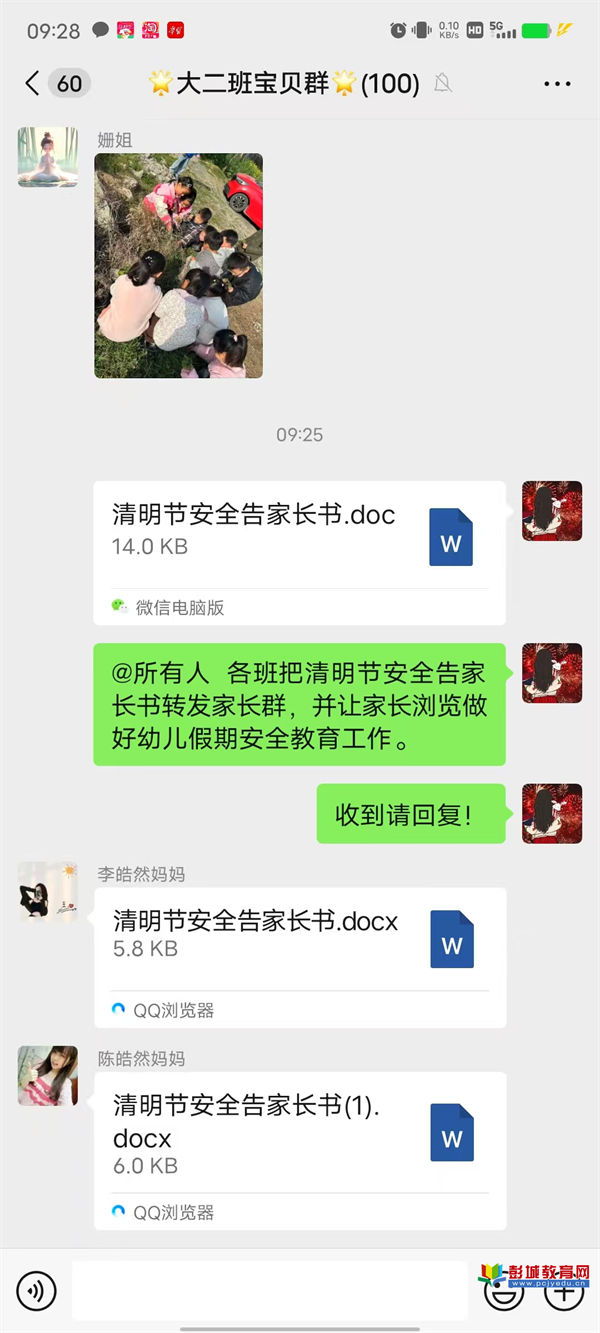Open the group chat overflow menu
600x1333 pixels.
coord(557,84)
